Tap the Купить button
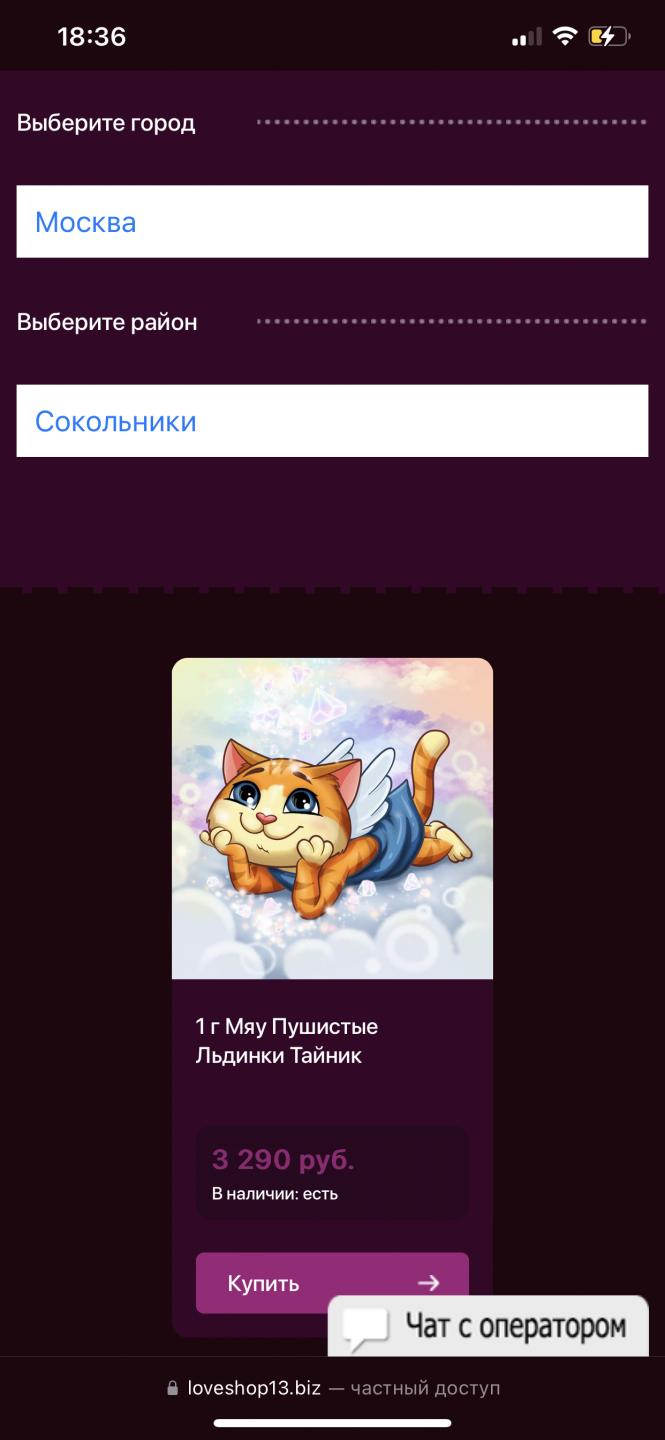The height and width of the screenshot is (1440, 665). pos(332,1283)
